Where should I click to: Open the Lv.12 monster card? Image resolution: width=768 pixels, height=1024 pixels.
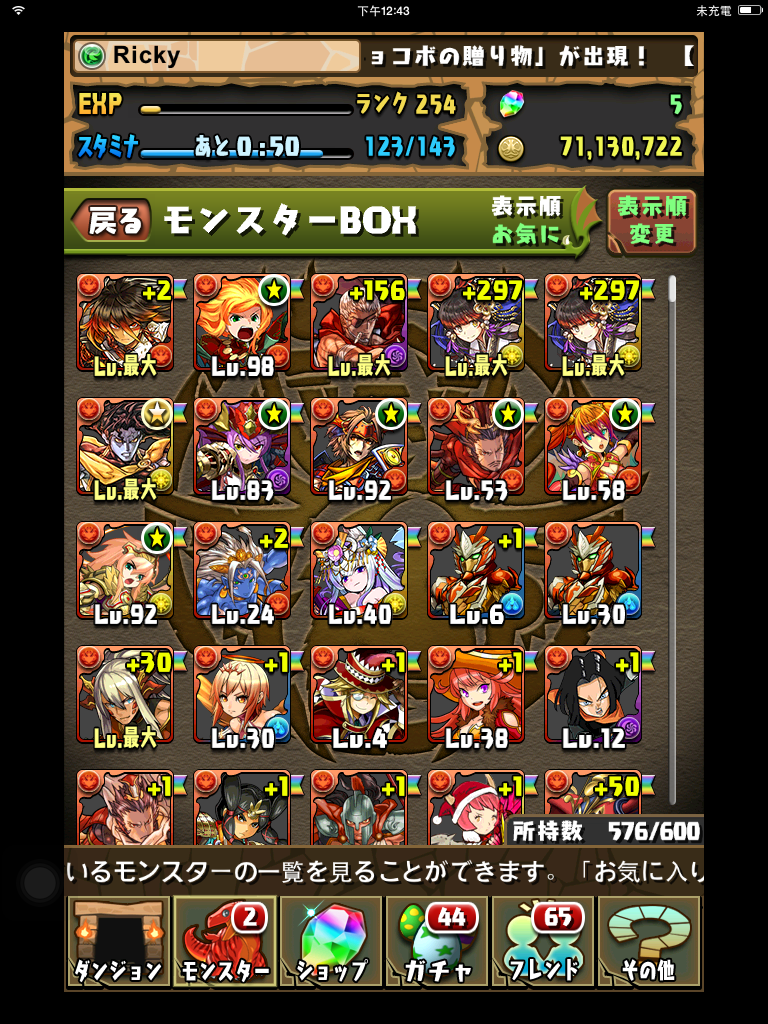click(592, 695)
